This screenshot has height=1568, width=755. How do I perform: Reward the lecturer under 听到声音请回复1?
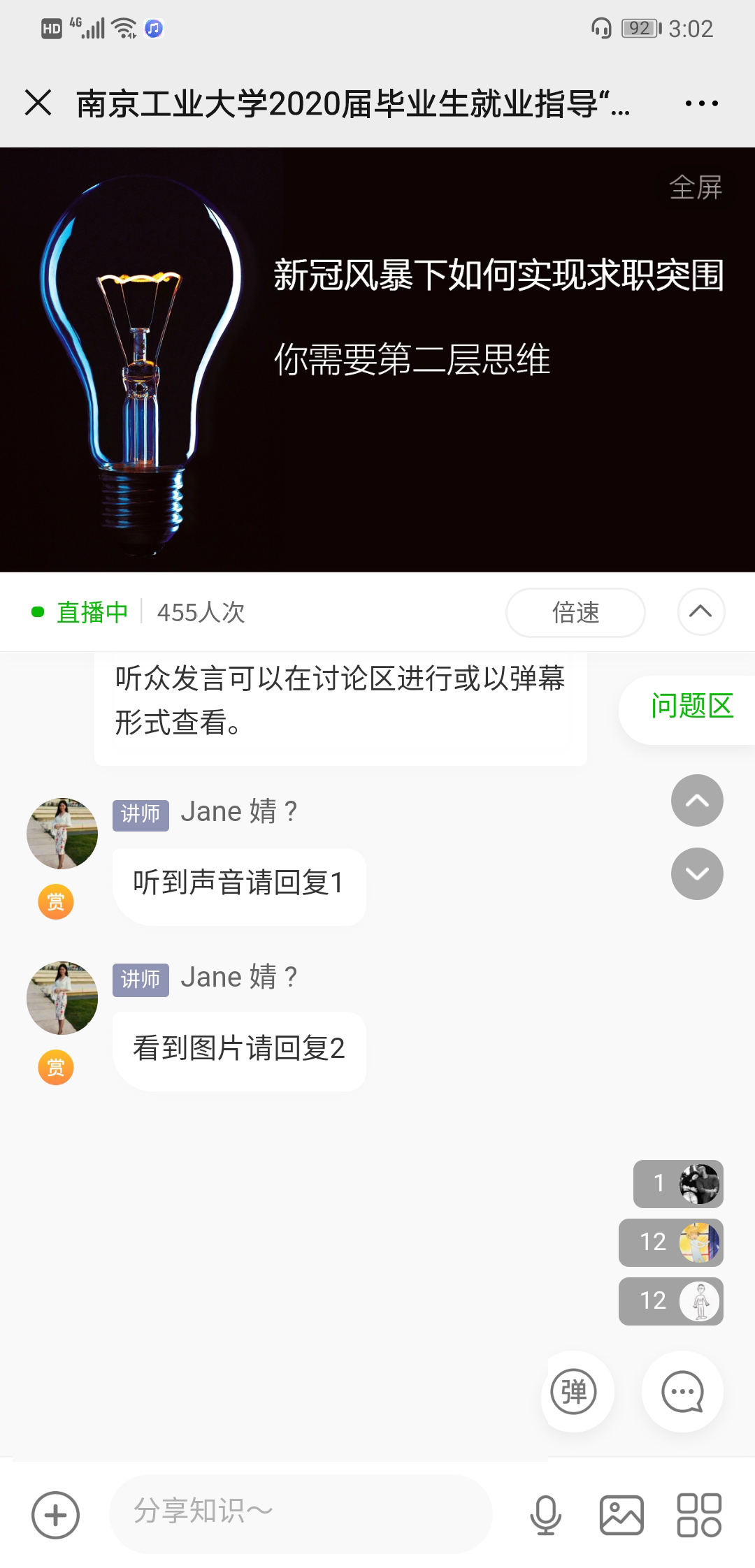tap(56, 901)
